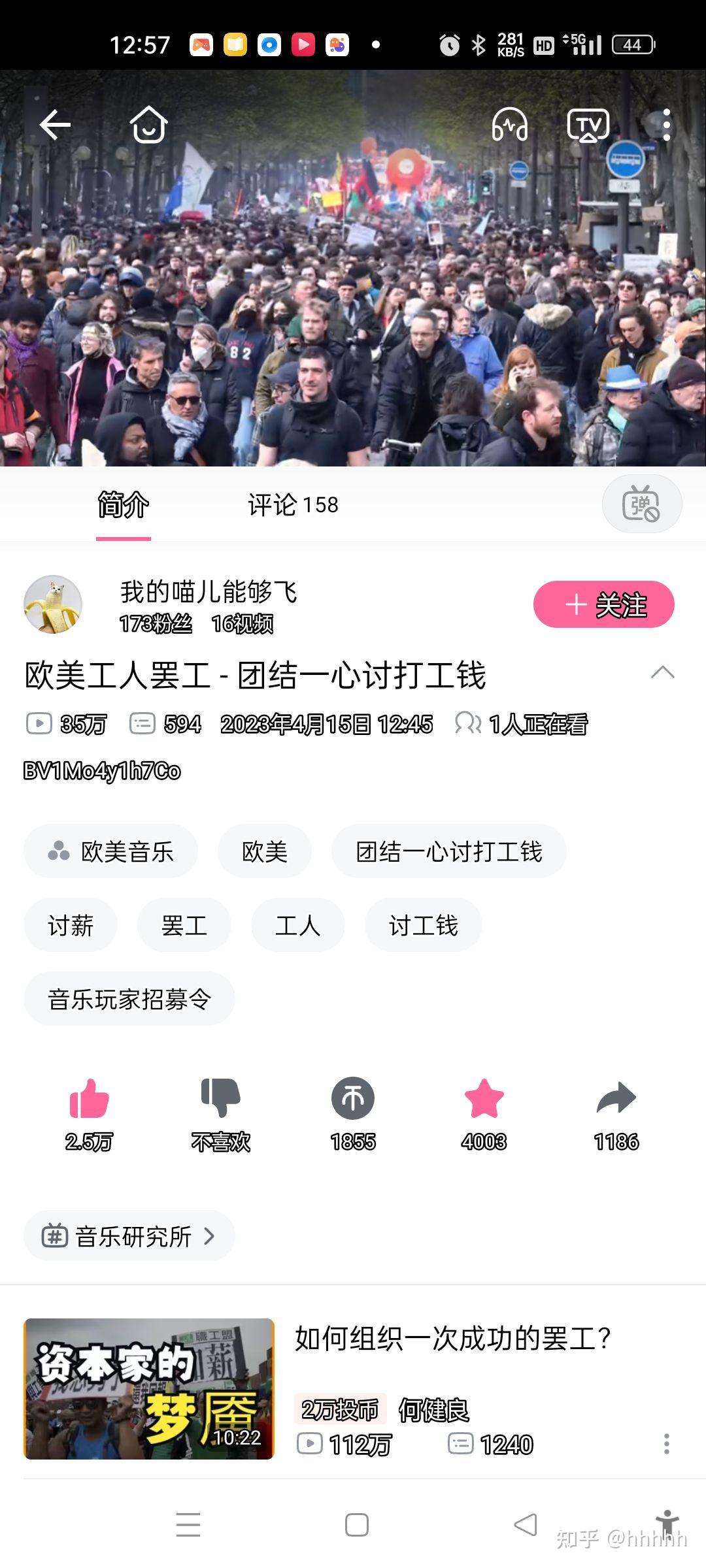This screenshot has width=706, height=1568.
Task: Open recommended video 如何组织一次成功的罢工
Action: click(x=452, y=1339)
